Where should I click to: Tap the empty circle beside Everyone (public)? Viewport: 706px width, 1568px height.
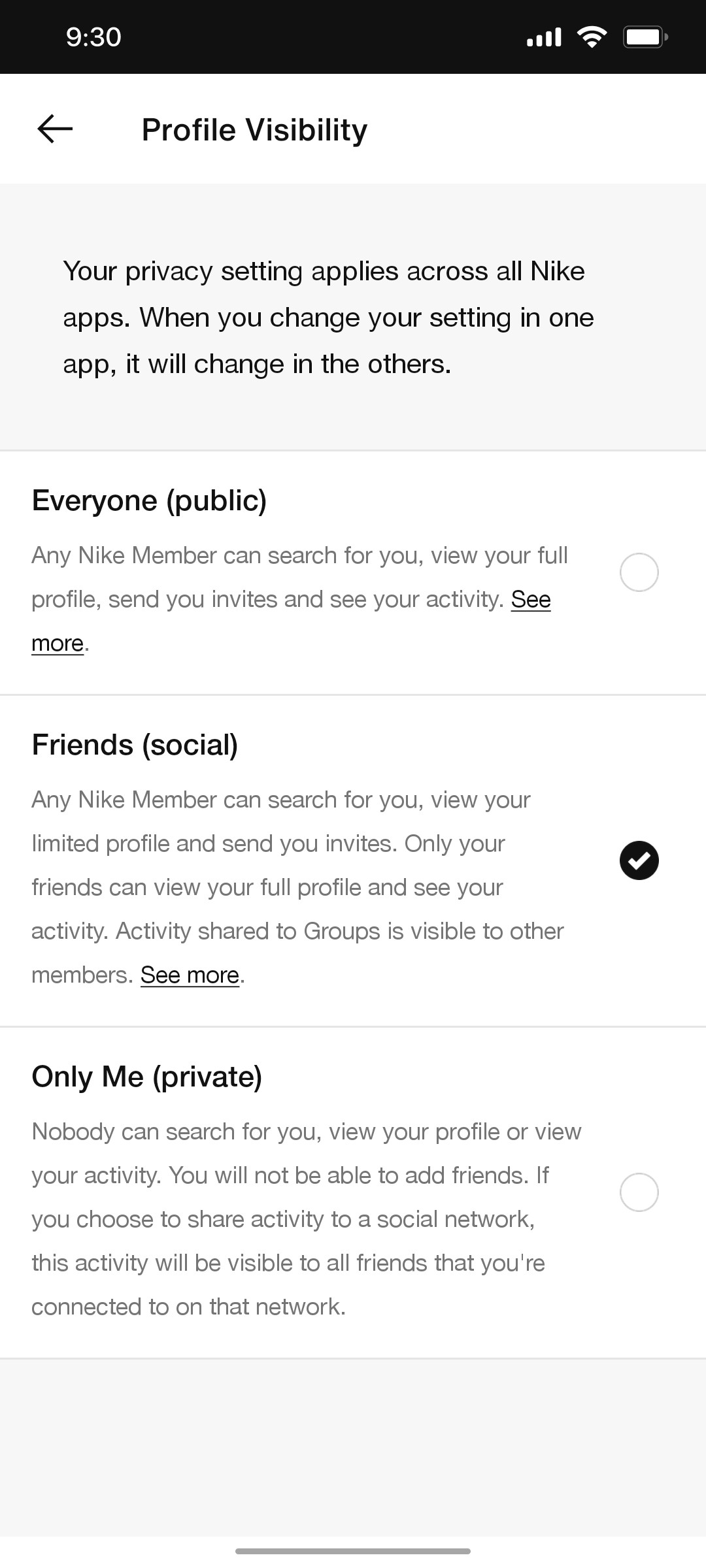(639, 572)
